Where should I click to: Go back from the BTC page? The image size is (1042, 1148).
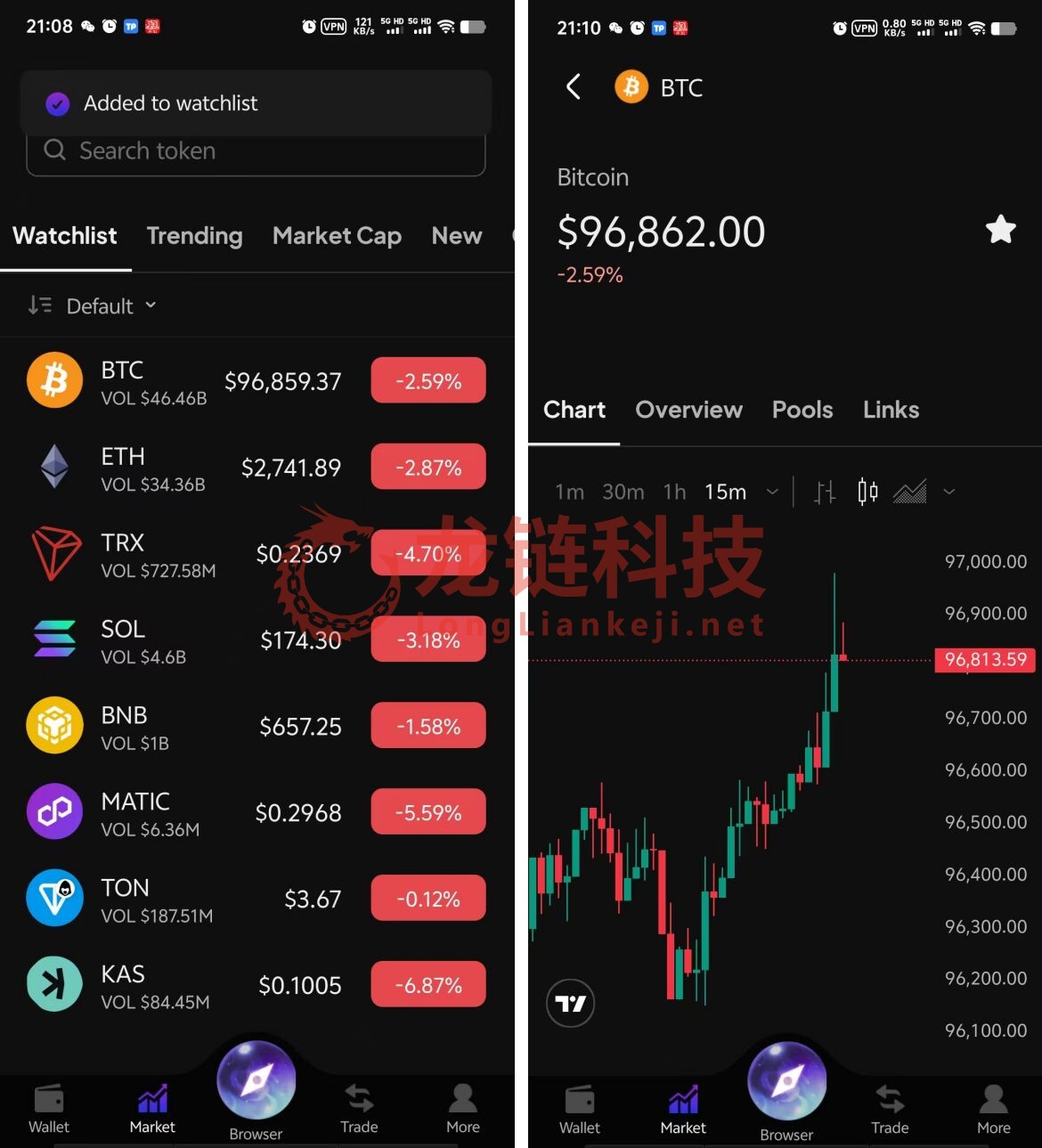[574, 87]
